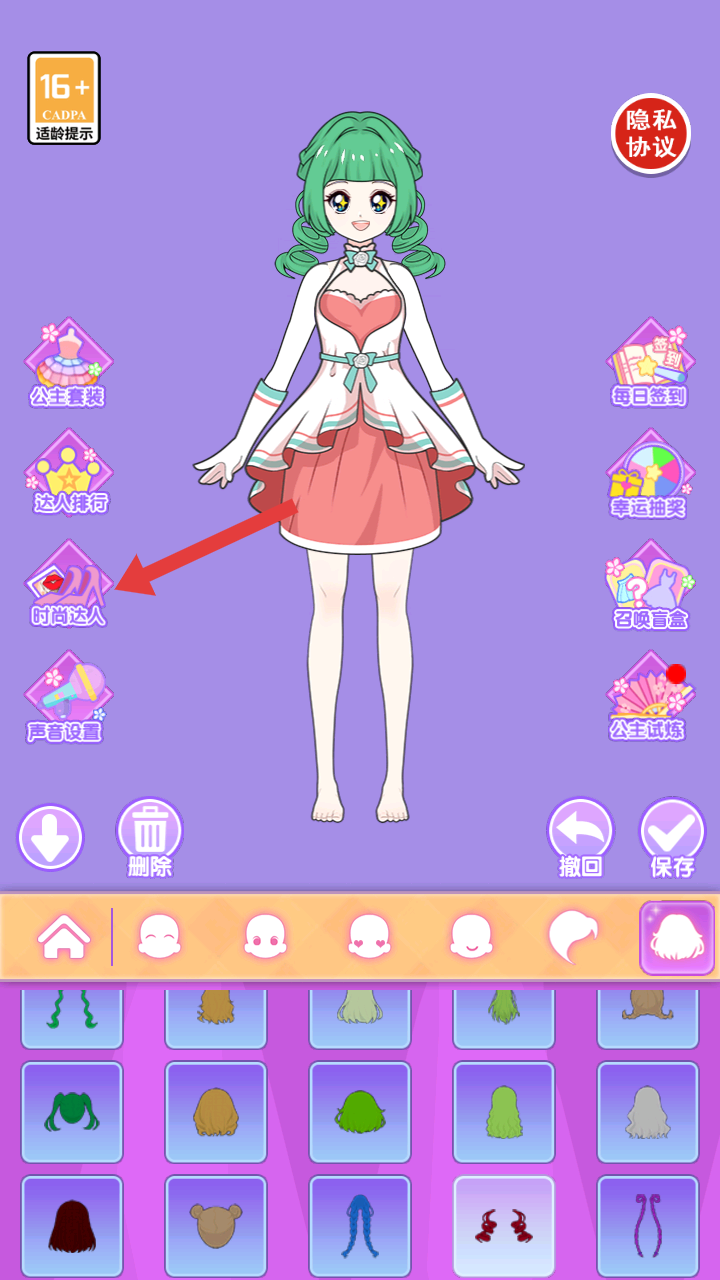Open the 公主套装 princess outfits menu

coord(68,366)
